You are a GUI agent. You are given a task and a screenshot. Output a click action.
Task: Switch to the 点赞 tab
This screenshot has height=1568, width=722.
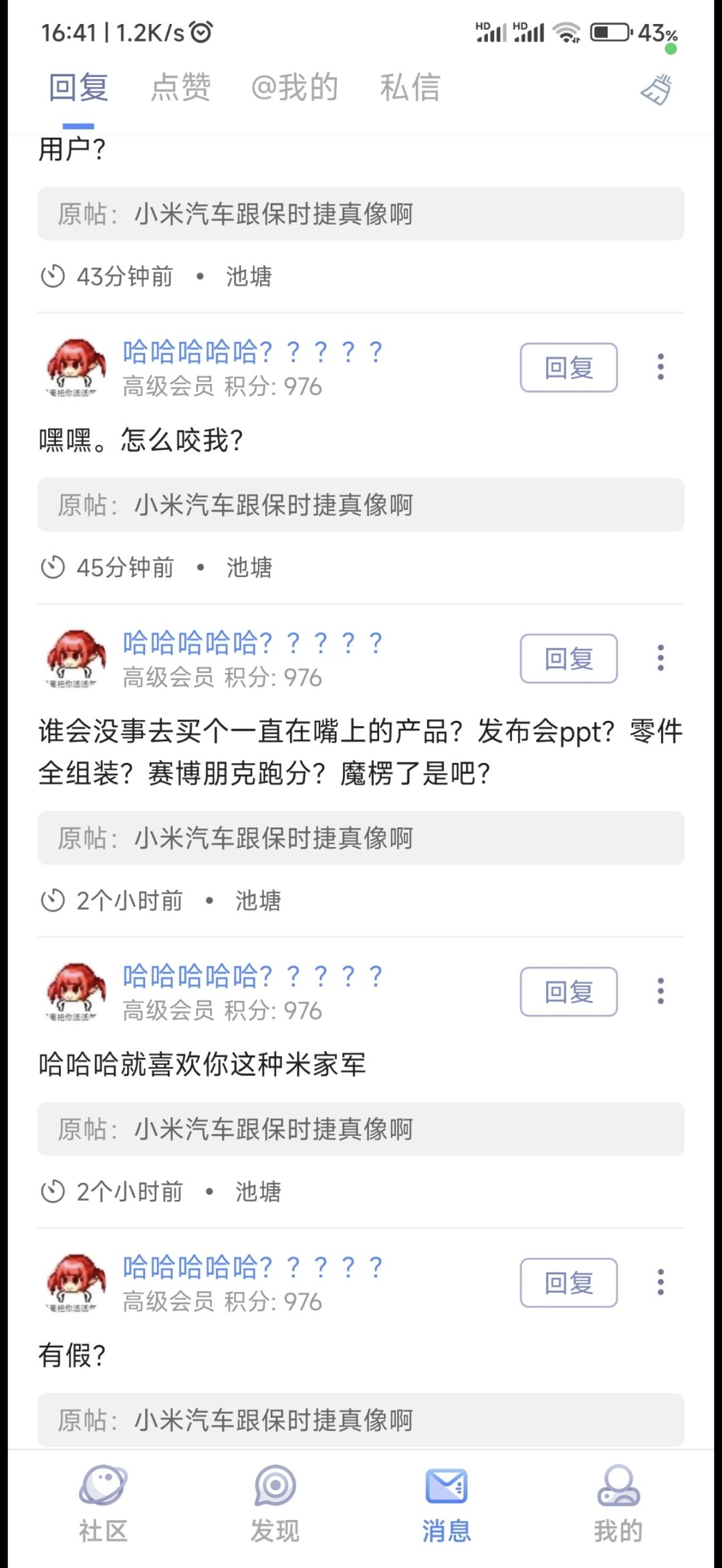181,87
